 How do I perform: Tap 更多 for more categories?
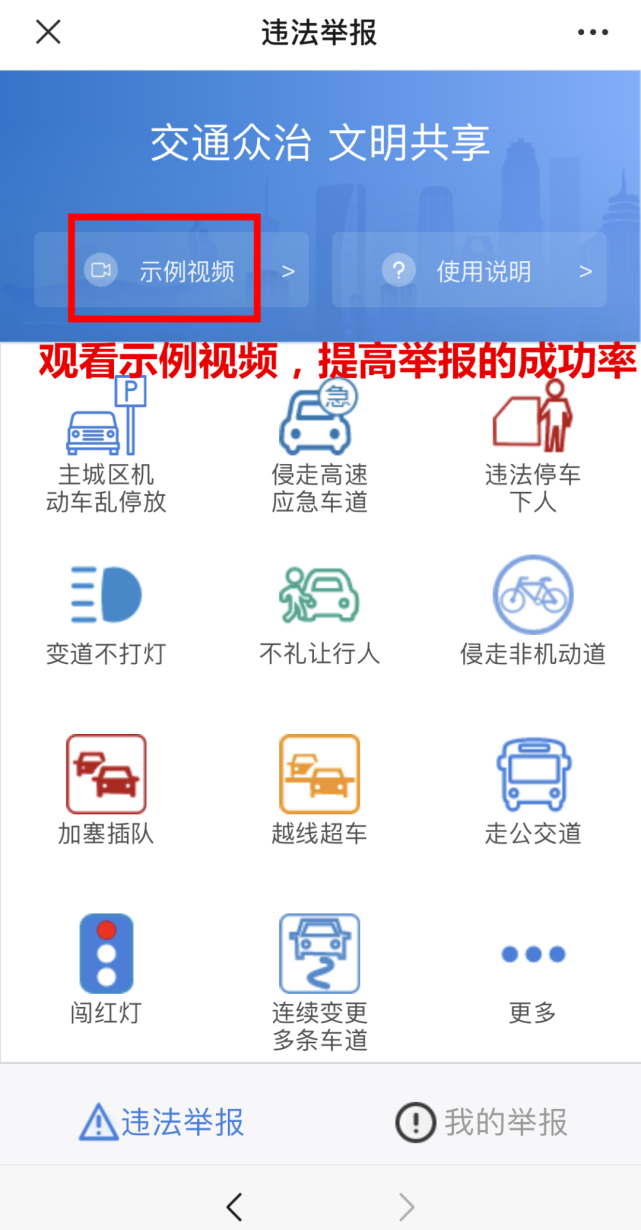pyautogui.click(x=533, y=980)
